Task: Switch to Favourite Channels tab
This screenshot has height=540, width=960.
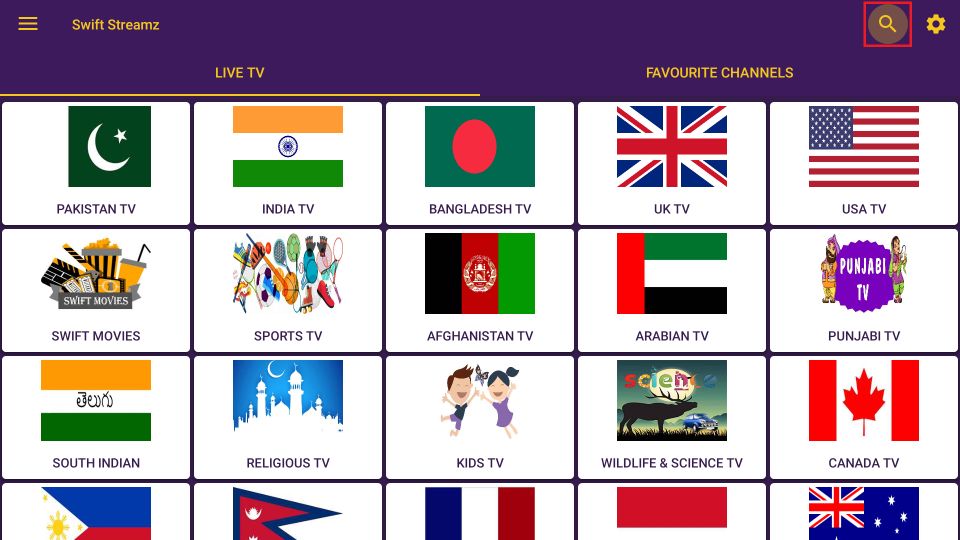Action: click(x=719, y=73)
